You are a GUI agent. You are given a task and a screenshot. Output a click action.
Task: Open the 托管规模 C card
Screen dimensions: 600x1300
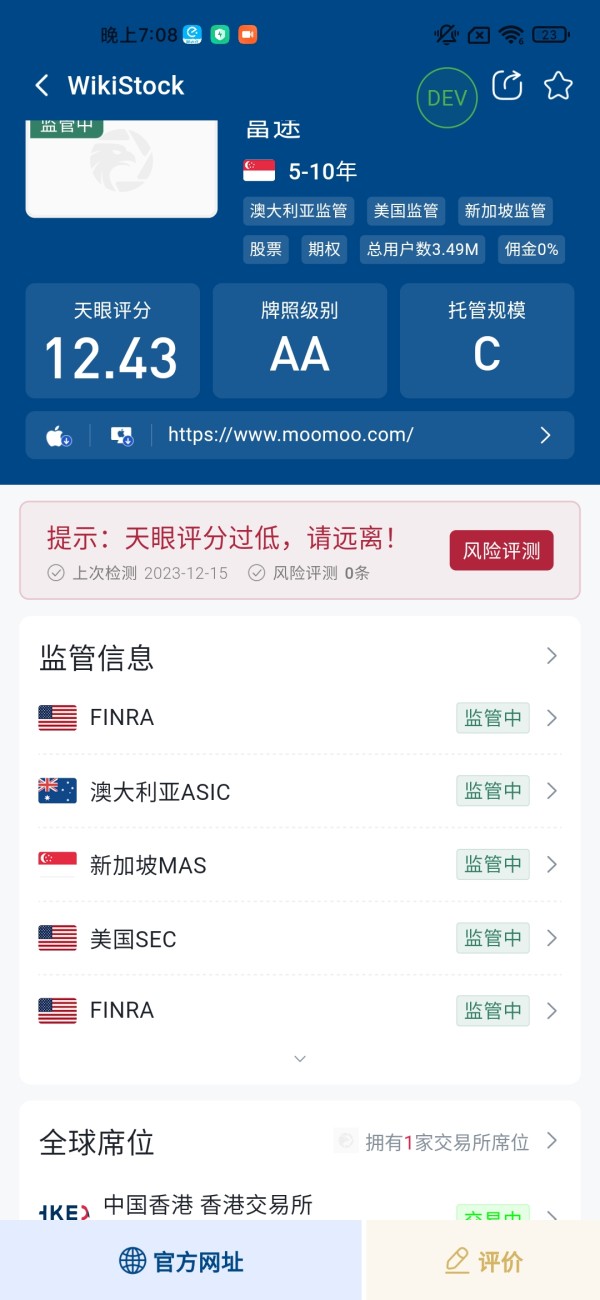coord(487,341)
